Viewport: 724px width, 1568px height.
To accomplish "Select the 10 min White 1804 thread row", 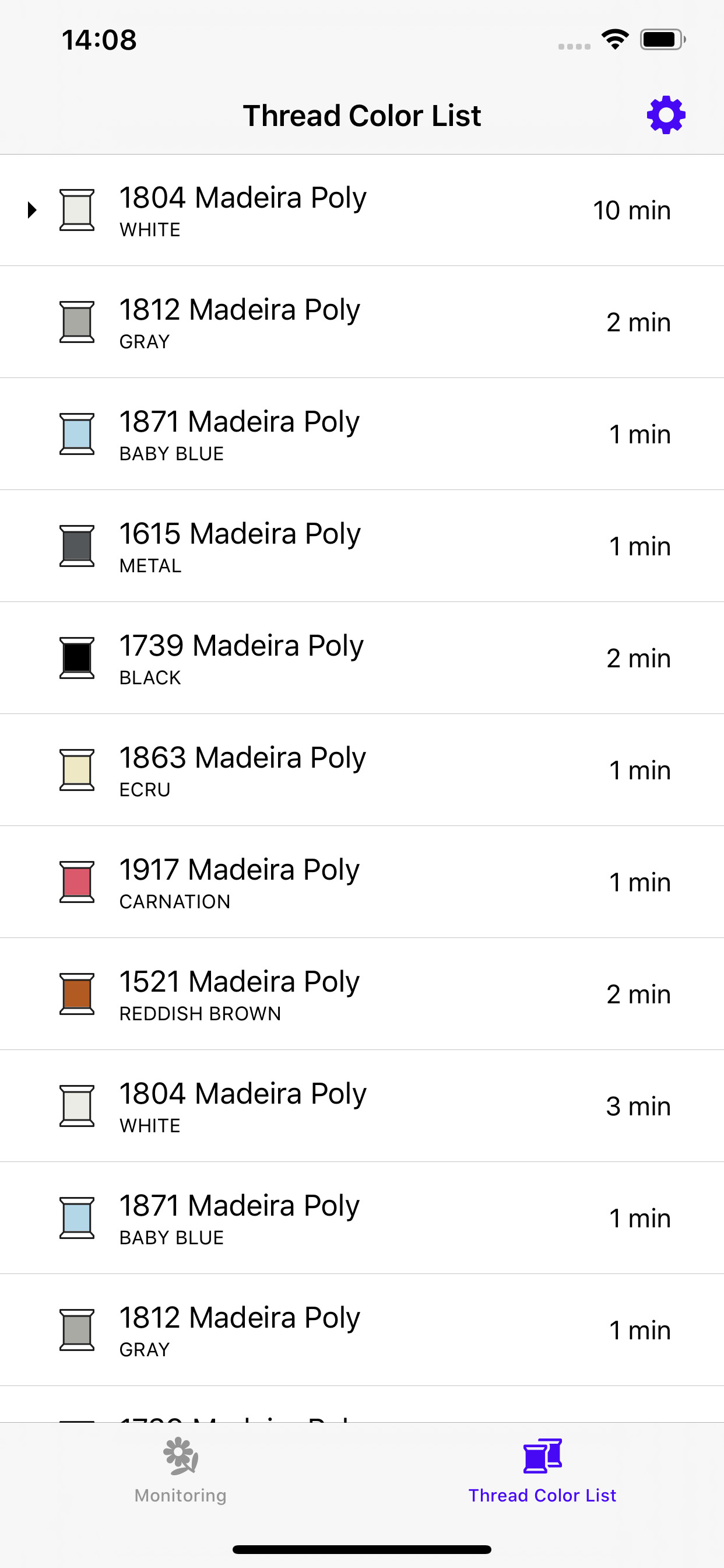I will (362, 210).
